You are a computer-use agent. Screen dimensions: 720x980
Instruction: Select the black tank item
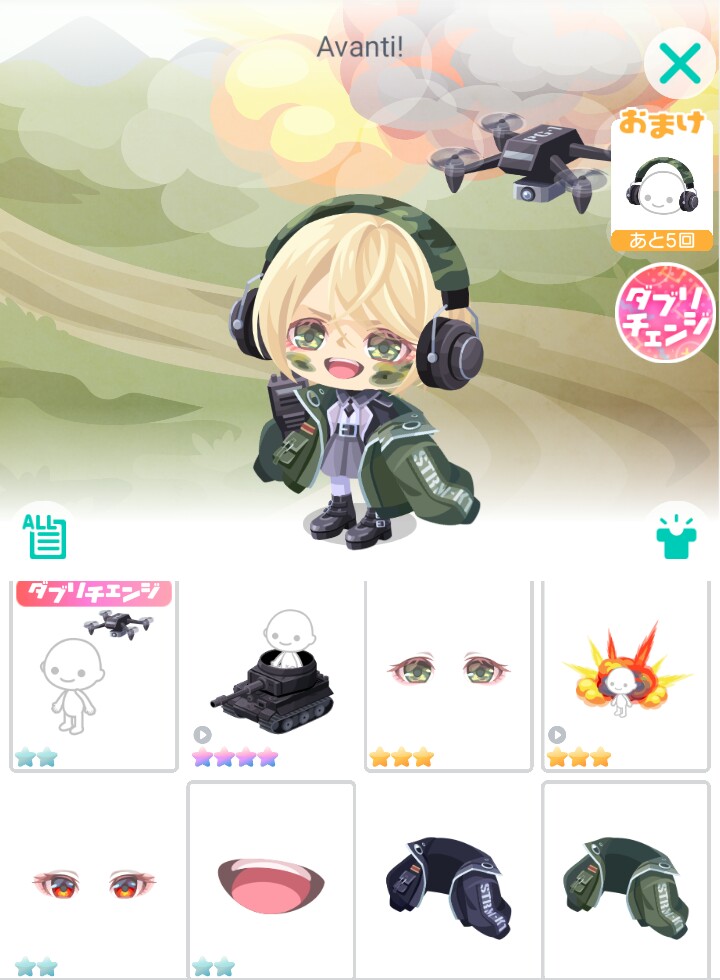point(271,675)
